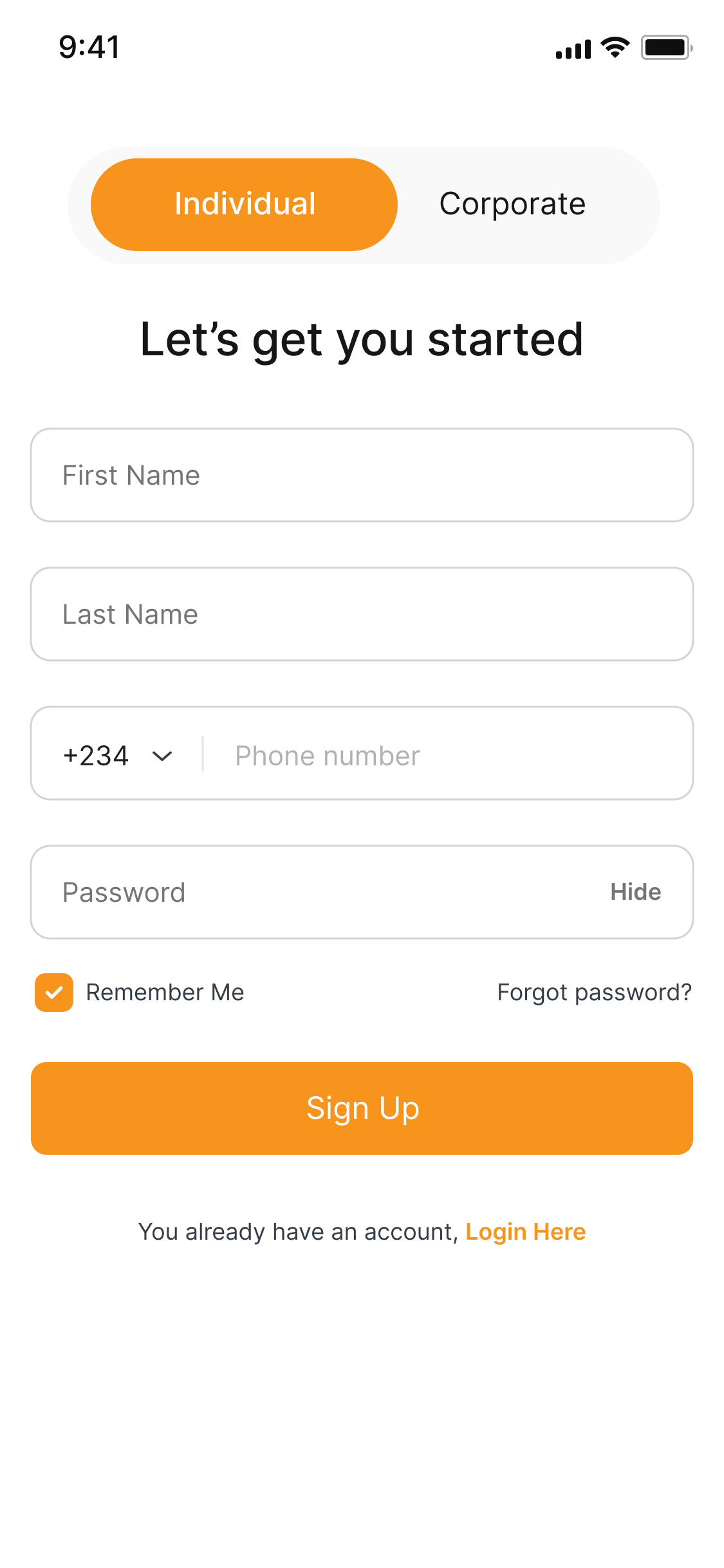724x1568 pixels.
Task: Tap the Sign Up button
Action: point(362,1108)
